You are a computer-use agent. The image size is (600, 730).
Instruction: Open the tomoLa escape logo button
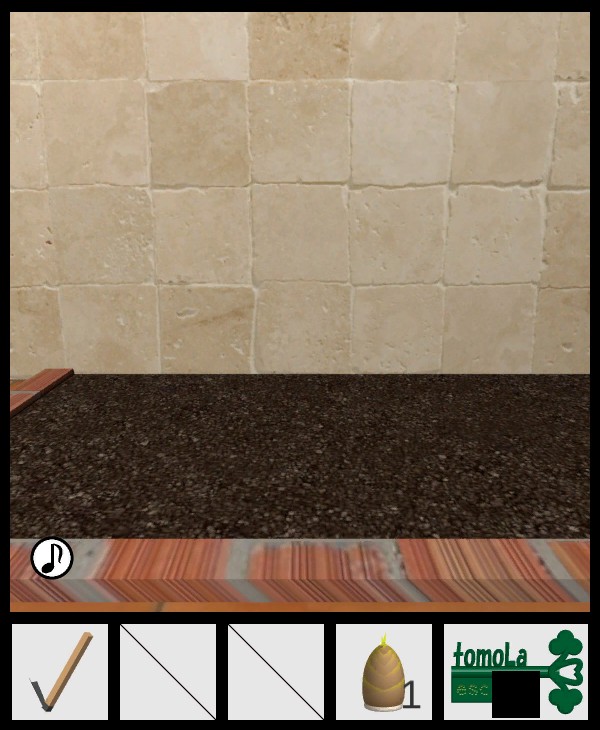coord(516,672)
